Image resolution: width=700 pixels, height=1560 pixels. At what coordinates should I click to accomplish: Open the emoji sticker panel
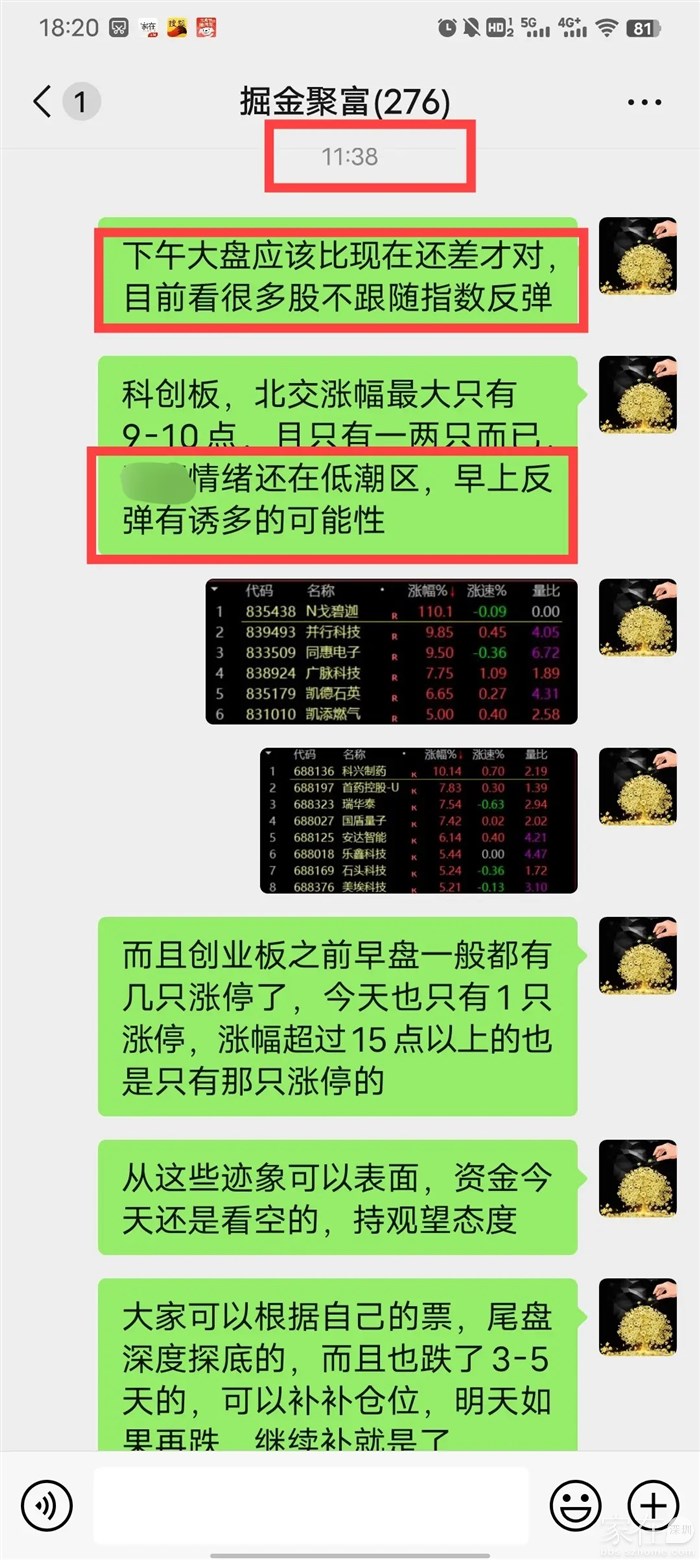coord(576,1504)
